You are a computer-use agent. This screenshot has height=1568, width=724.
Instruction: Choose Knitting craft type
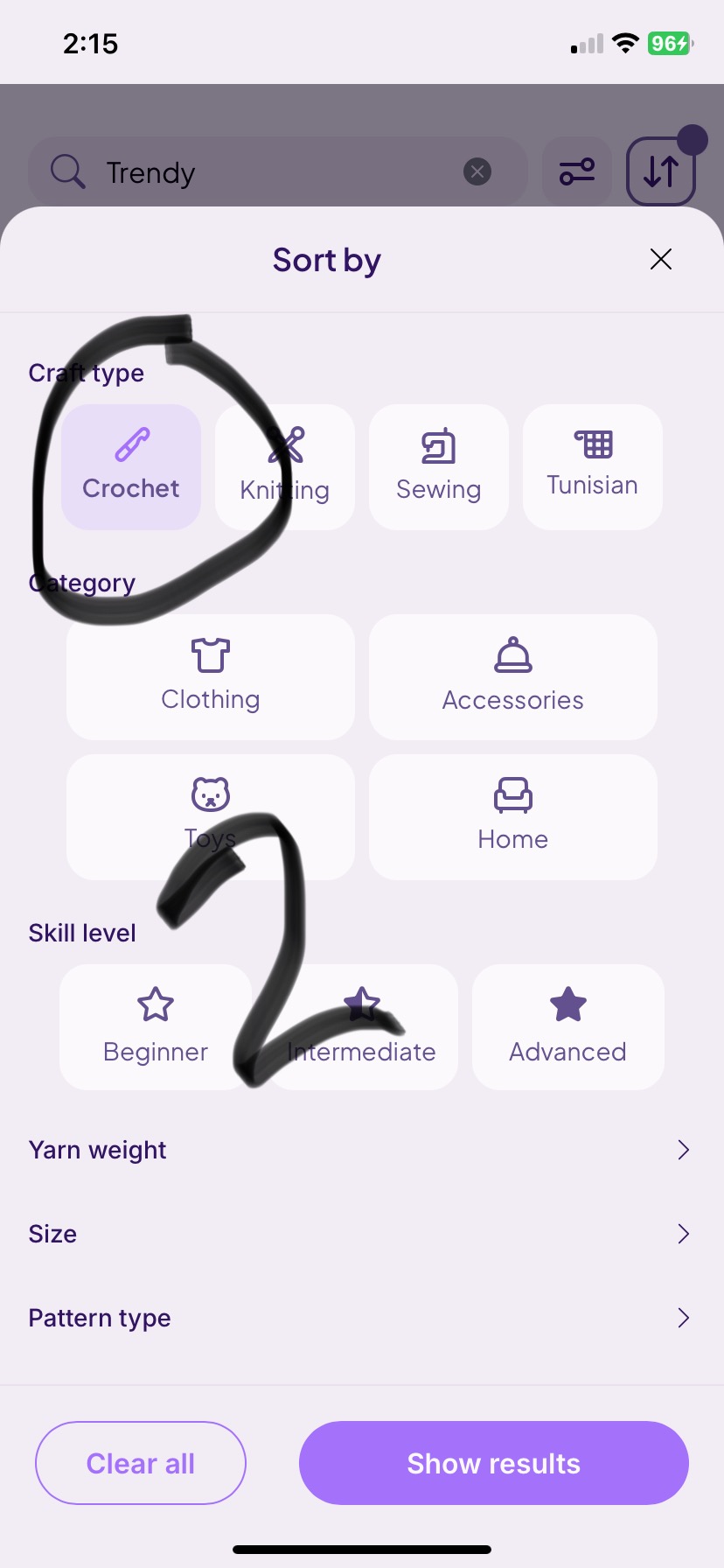[285, 467]
